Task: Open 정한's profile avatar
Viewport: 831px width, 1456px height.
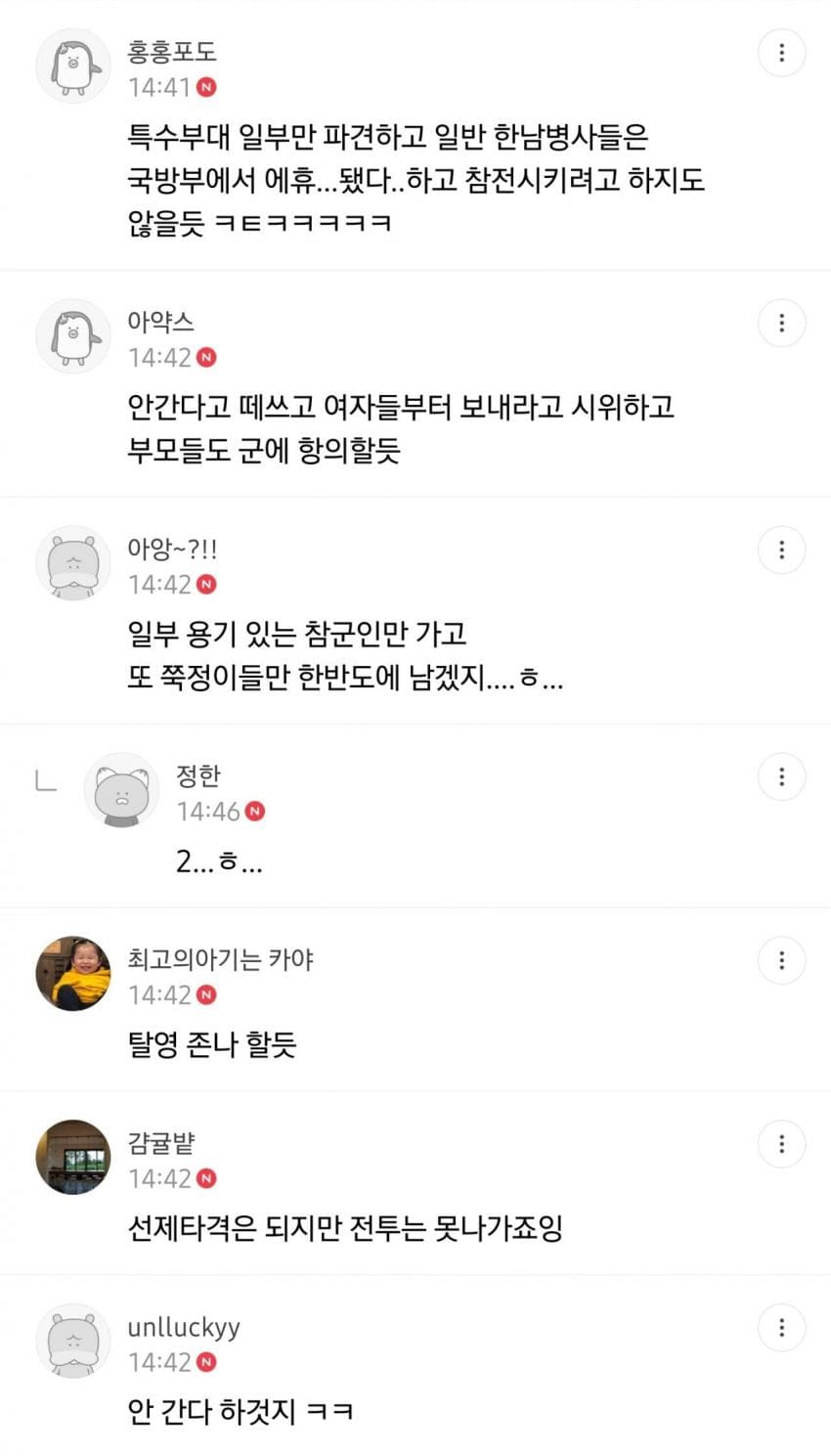Action: tap(121, 790)
